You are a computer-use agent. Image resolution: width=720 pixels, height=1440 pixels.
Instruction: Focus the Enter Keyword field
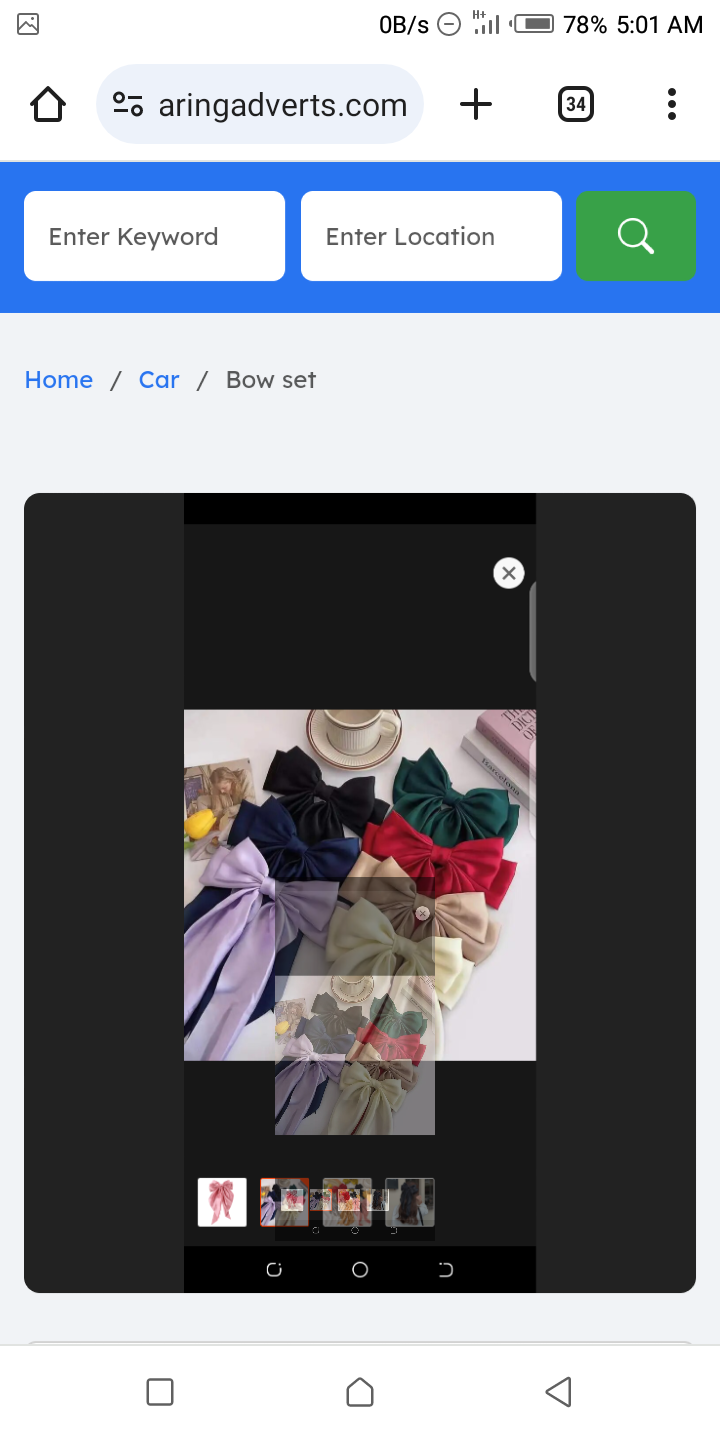pyautogui.click(x=154, y=237)
